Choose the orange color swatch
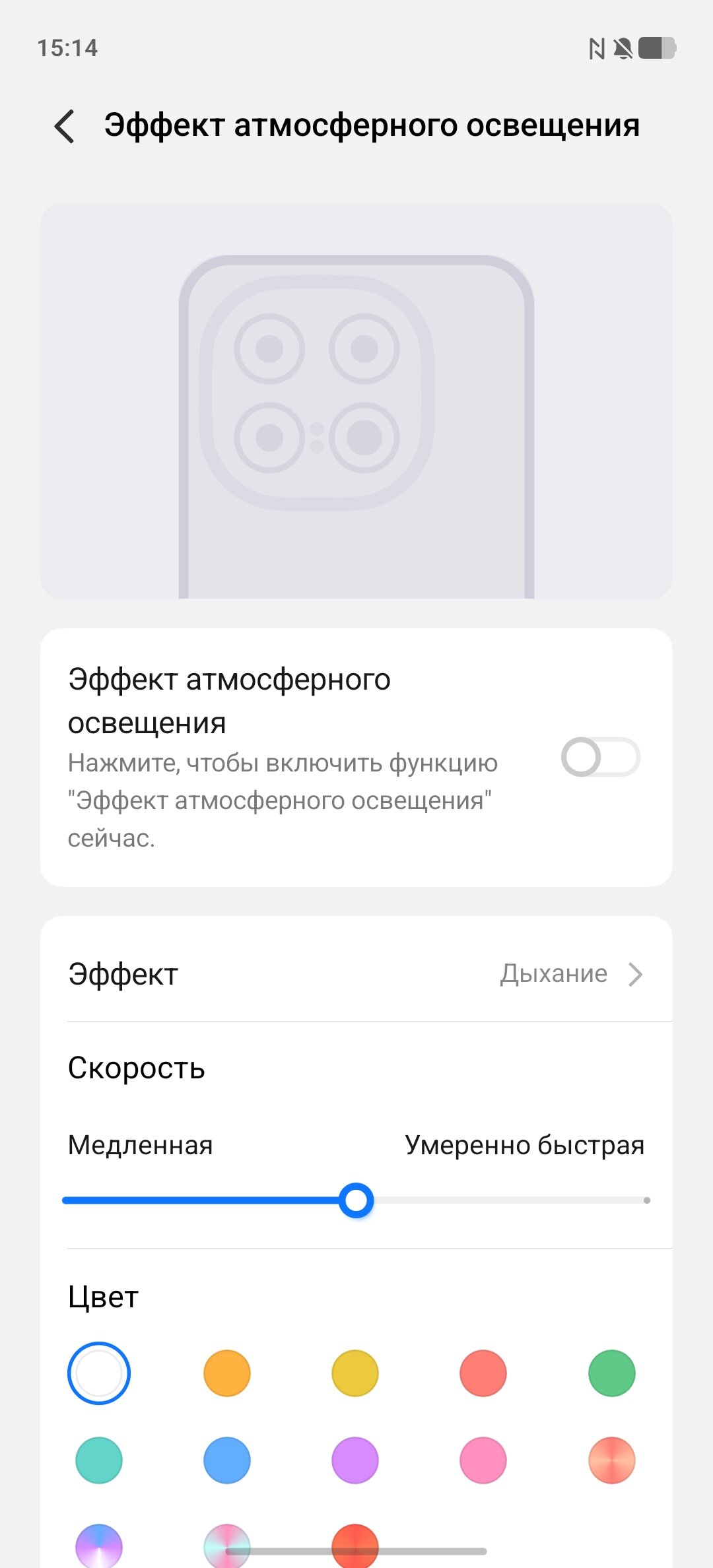Screen dimensions: 713x1568 [x=227, y=1373]
